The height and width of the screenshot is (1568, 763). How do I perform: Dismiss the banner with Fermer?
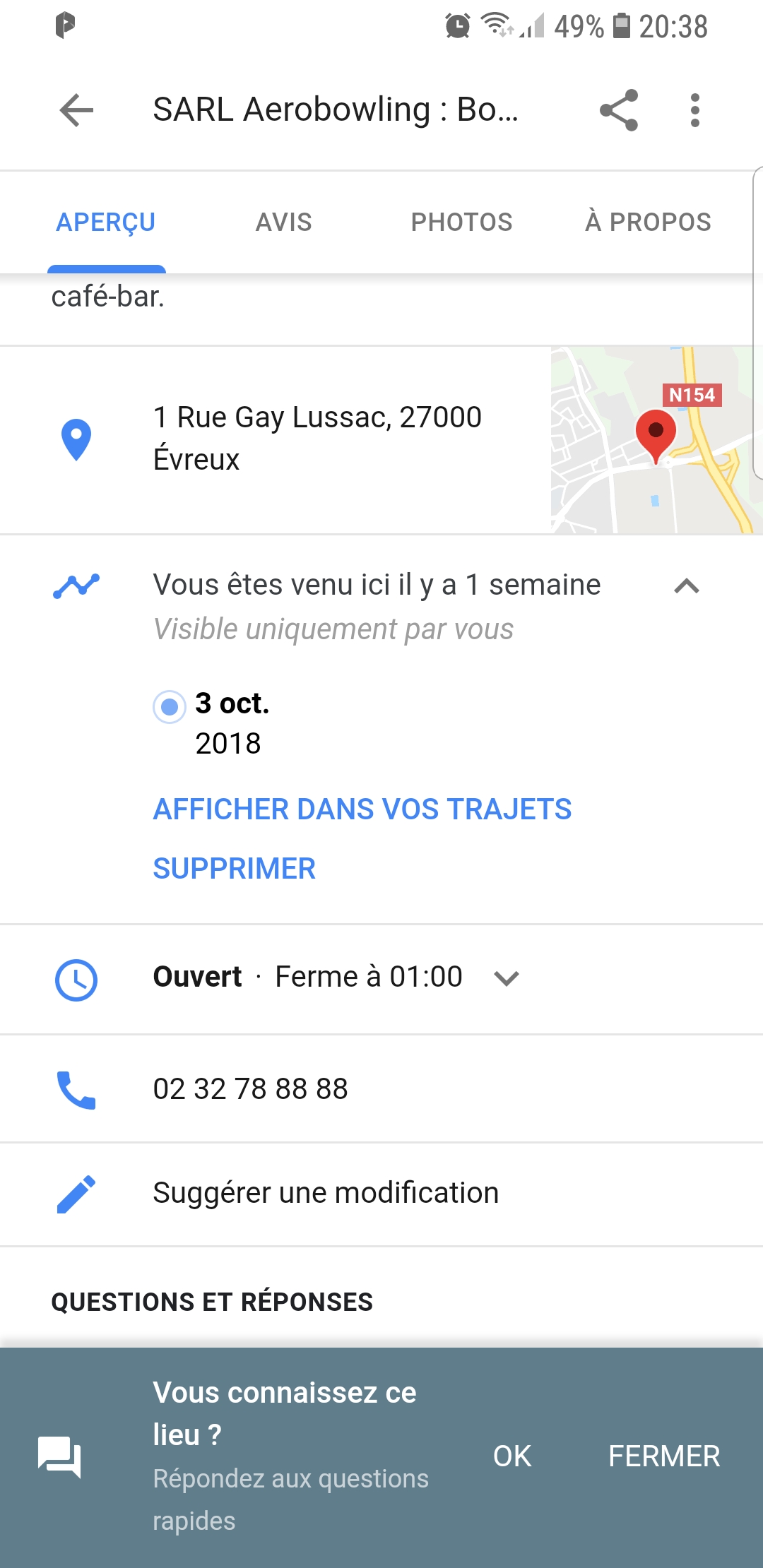click(x=663, y=1456)
